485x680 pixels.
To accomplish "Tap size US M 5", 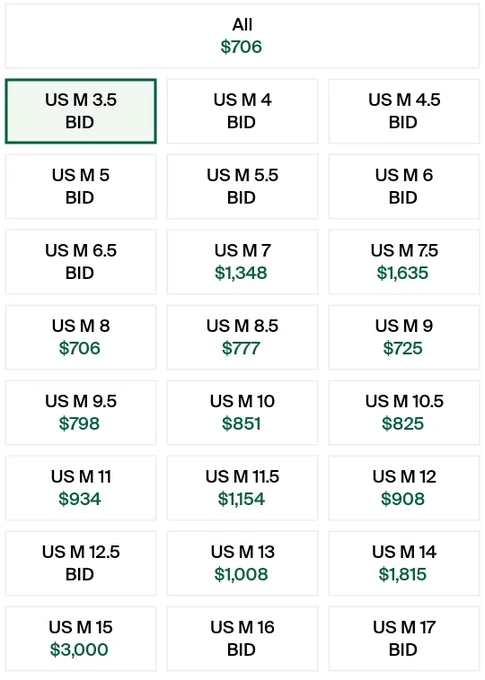I will 81,186.
